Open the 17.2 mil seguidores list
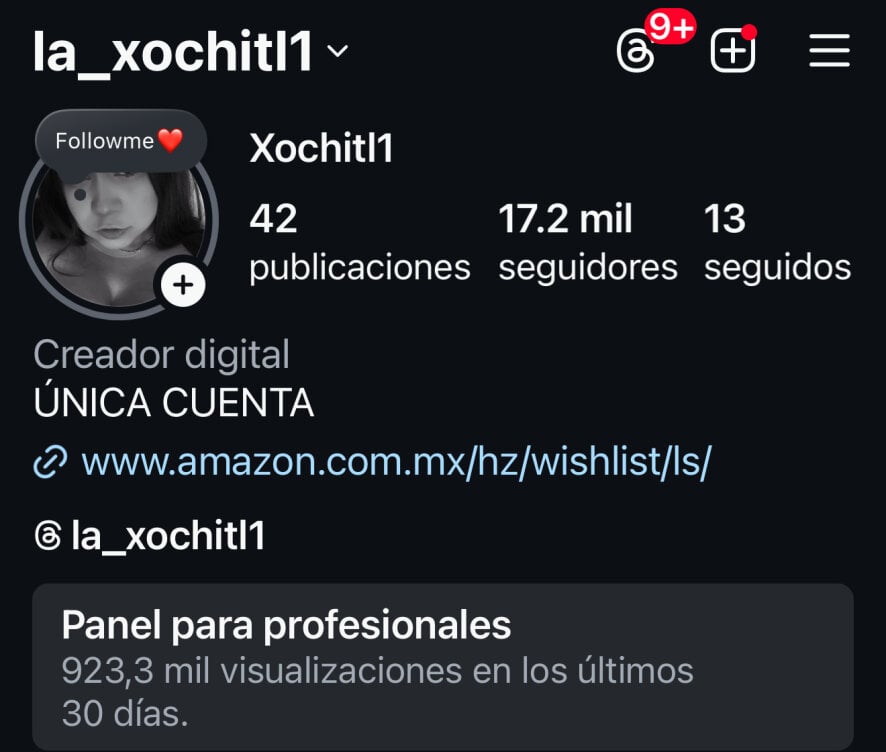Viewport: 886px width, 752px height. [587, 242]
